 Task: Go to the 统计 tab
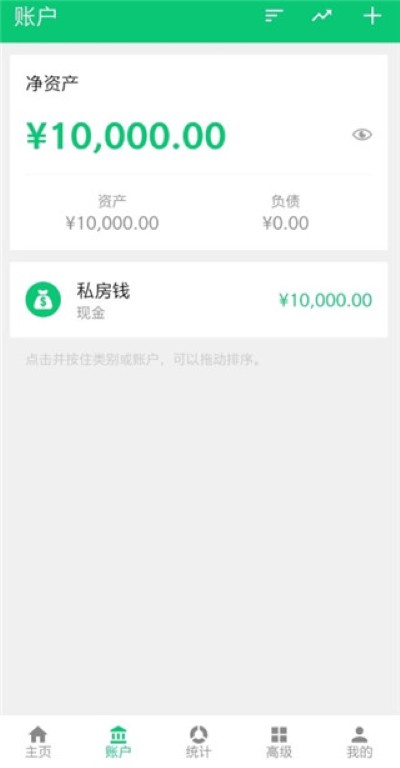(x=198, y=742)
